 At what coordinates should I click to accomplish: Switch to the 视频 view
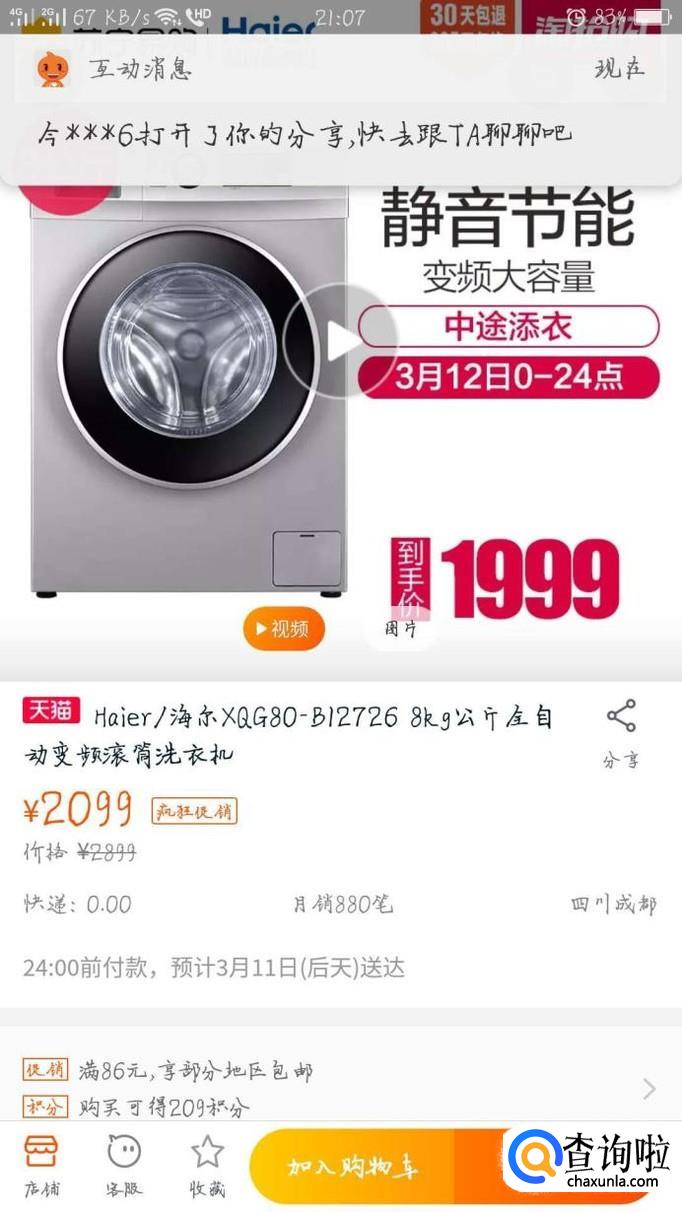pyautogui.click(x=283, y=629)
